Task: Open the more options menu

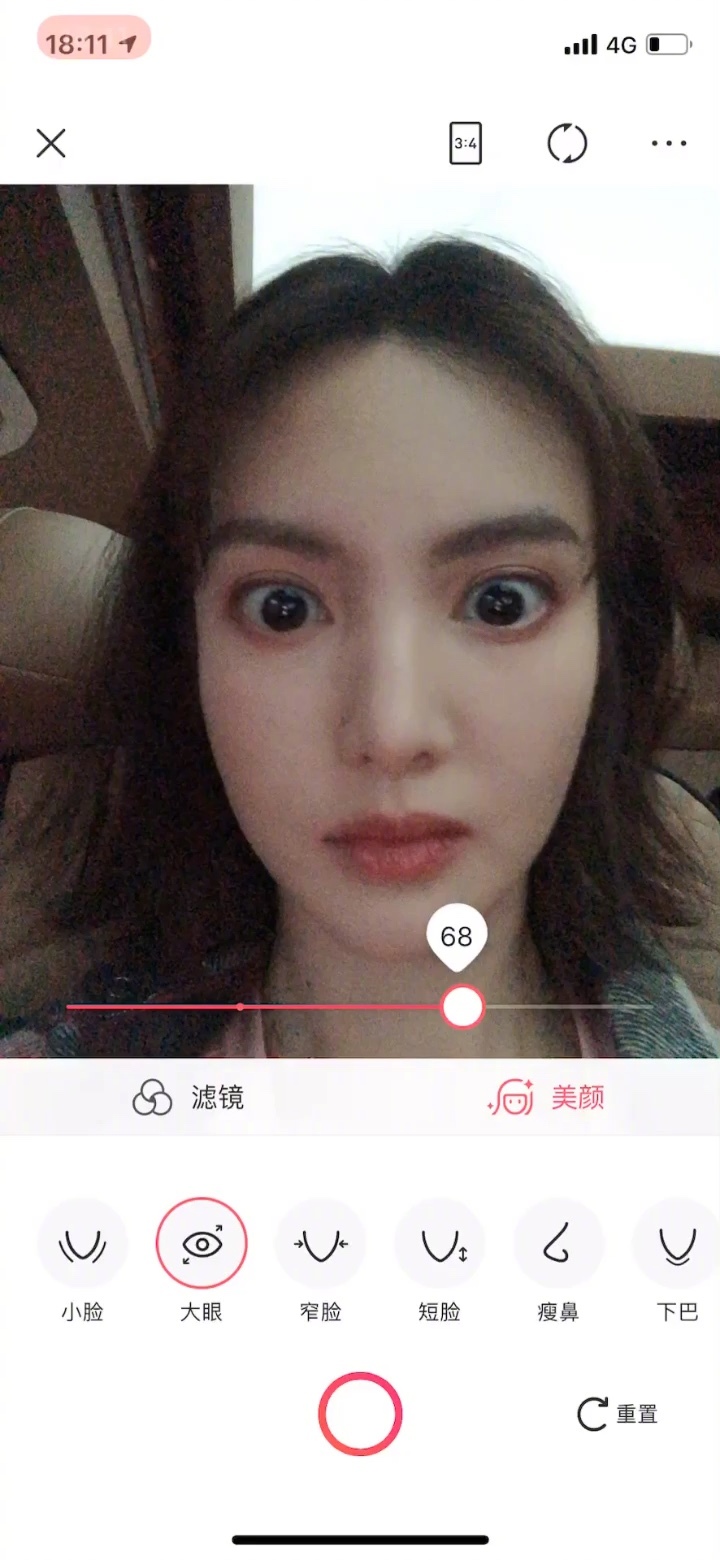Action: (x=668, y=143)
